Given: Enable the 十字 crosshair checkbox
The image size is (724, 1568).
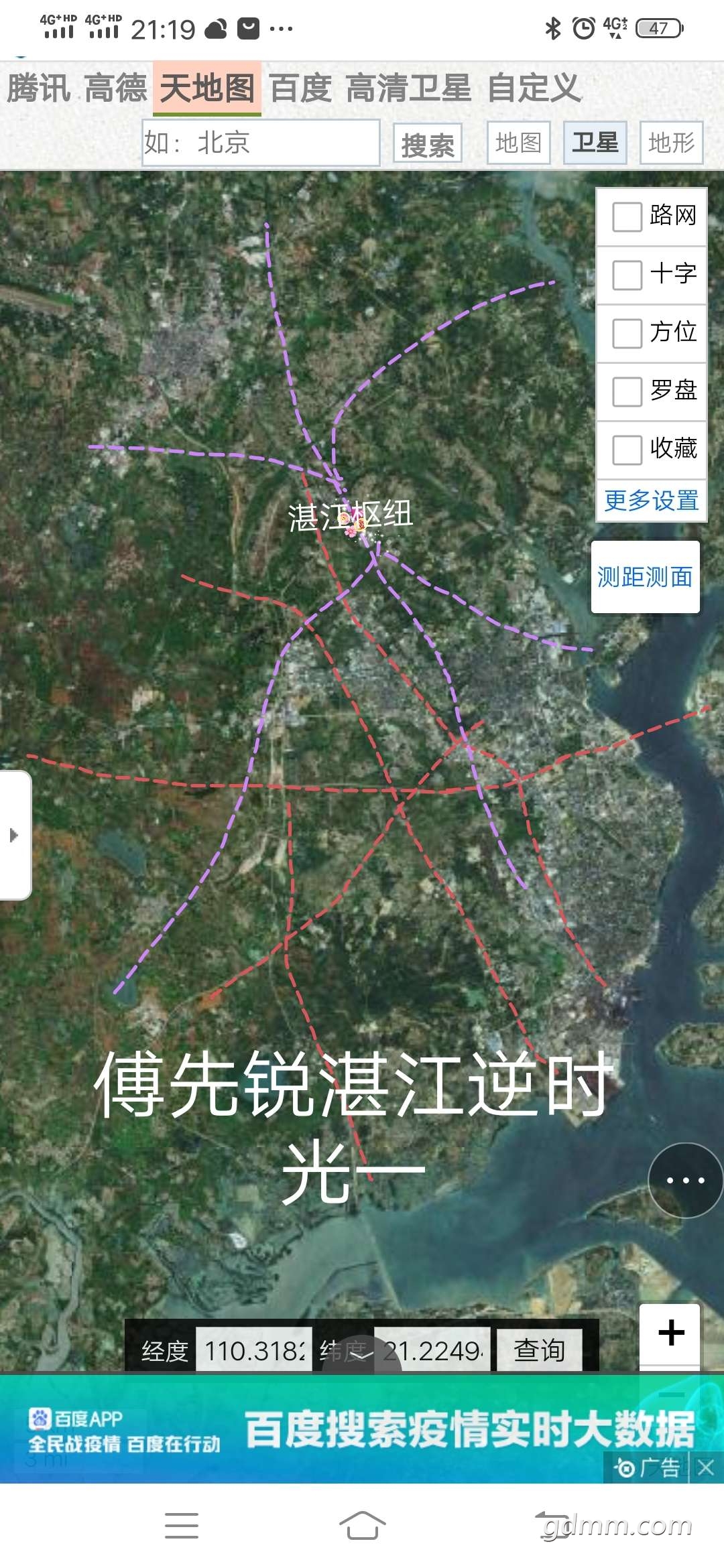Looking at the screenshot, I should [627, 275].
